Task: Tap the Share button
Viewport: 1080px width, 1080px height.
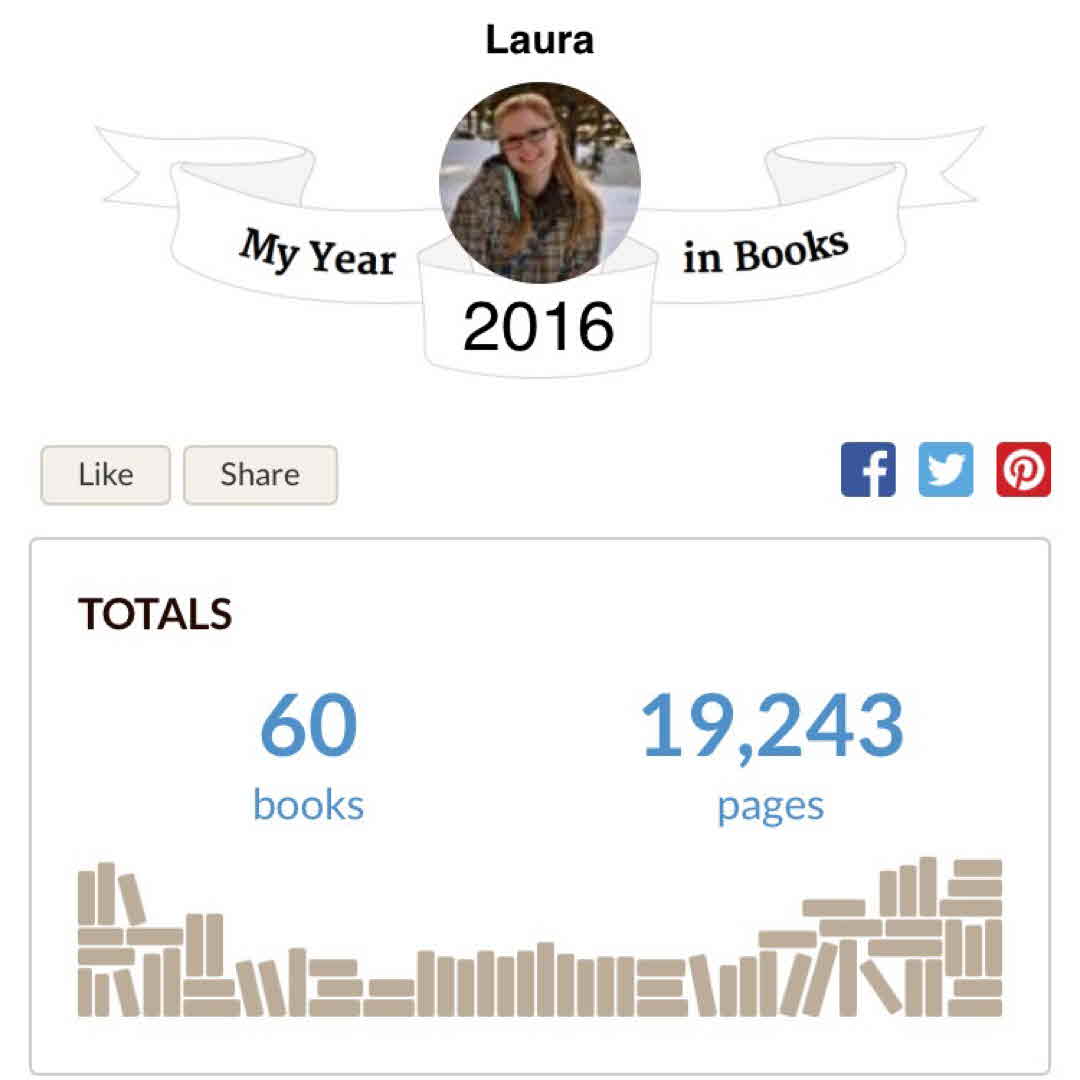Action: click(x=260, y=475)
